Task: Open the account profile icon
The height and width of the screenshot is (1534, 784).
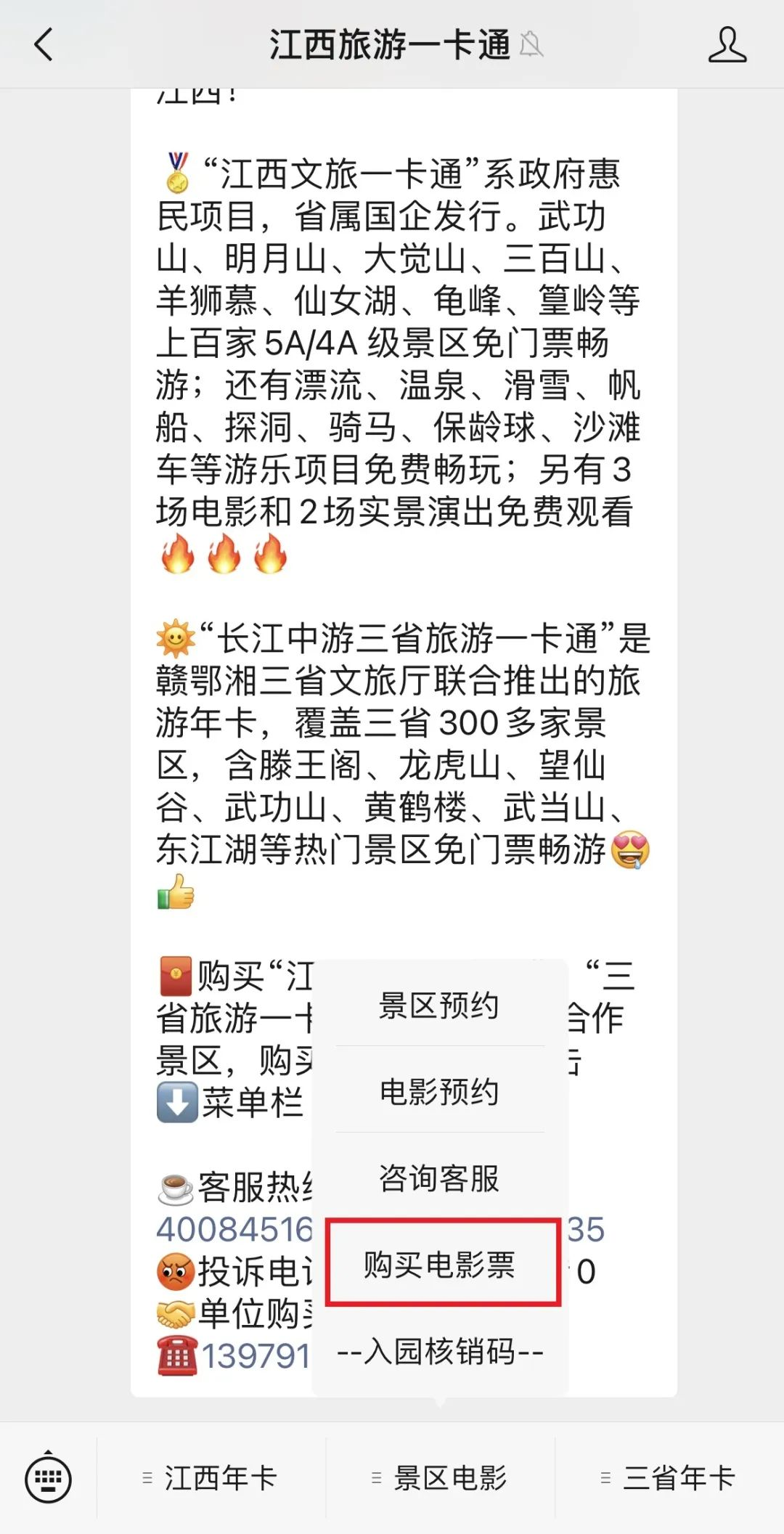Action: click(x=727, y=45)
